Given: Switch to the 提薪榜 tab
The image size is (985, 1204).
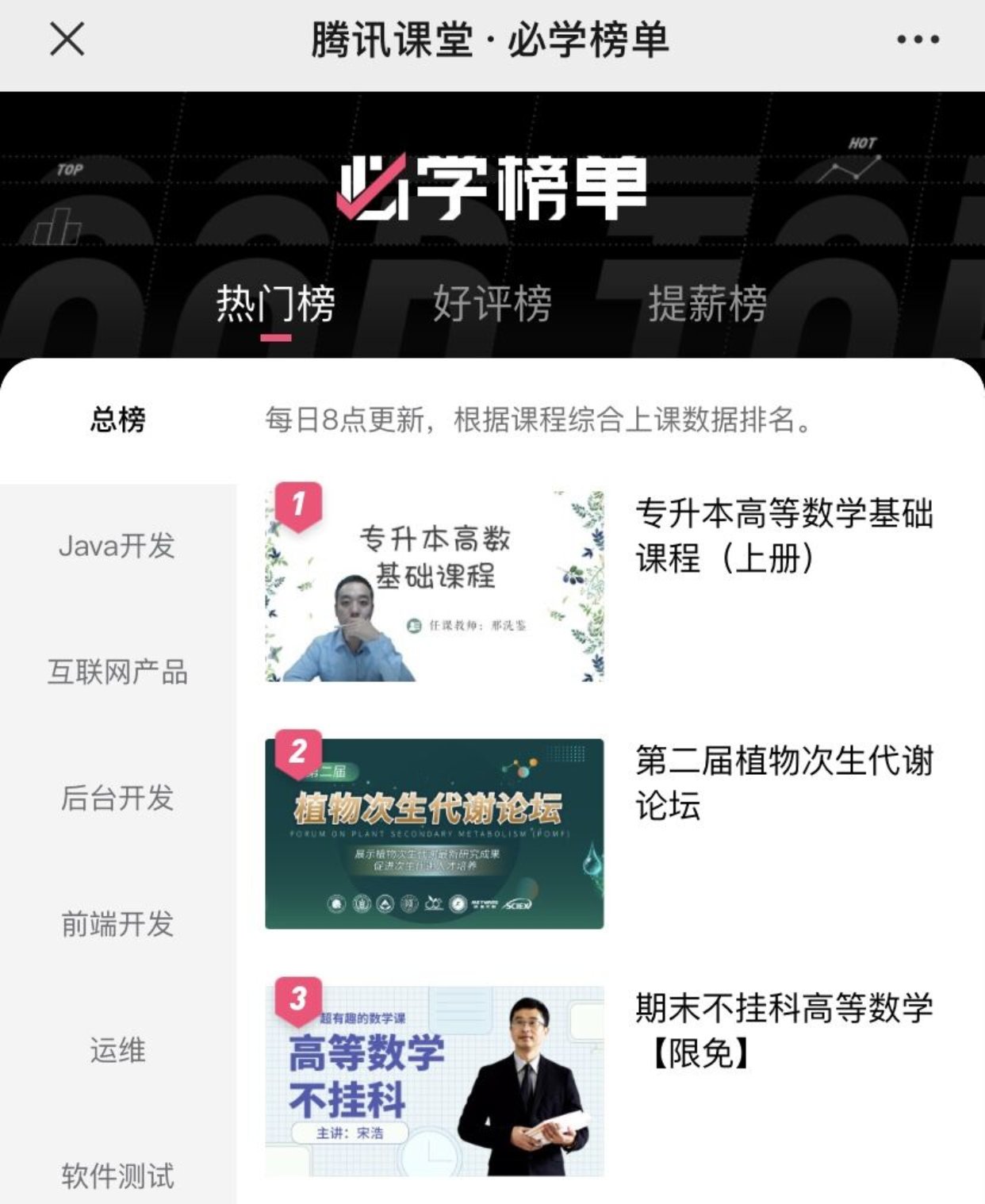Looking at the screenshot, I should coord(707,305).
